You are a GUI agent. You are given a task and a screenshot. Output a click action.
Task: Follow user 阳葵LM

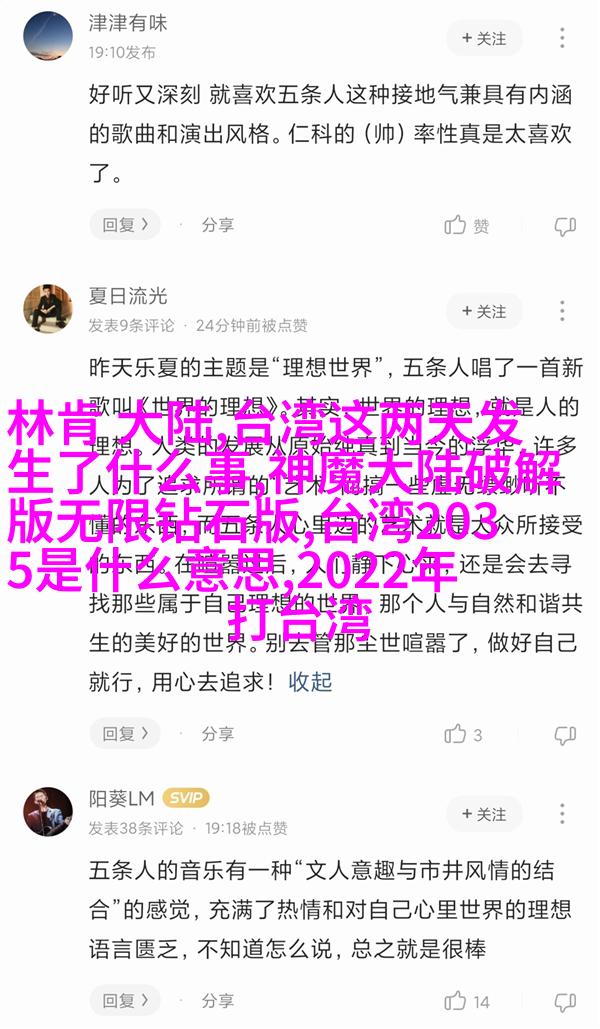484,813
